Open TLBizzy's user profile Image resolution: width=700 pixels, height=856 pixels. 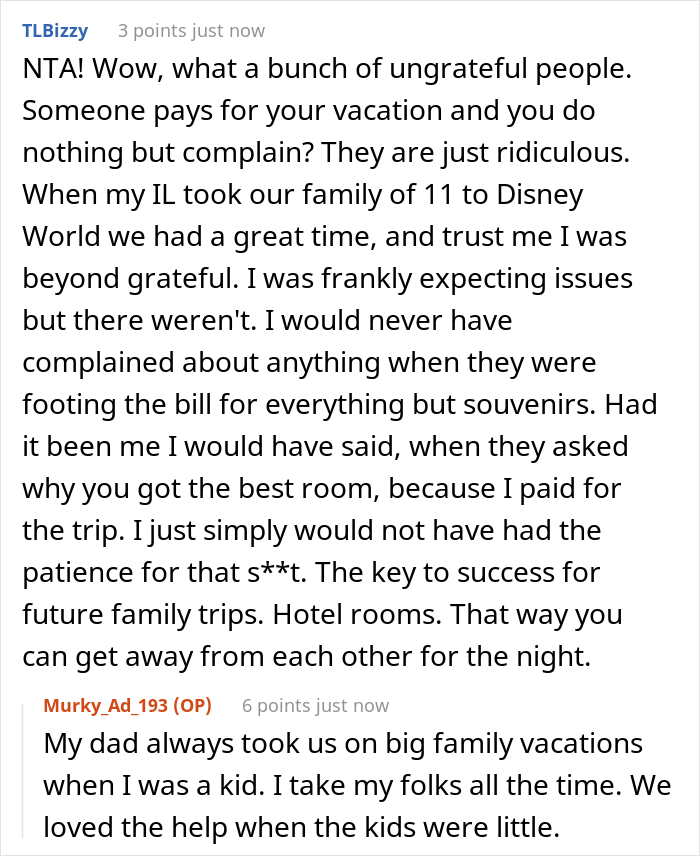tap(54, 30)
